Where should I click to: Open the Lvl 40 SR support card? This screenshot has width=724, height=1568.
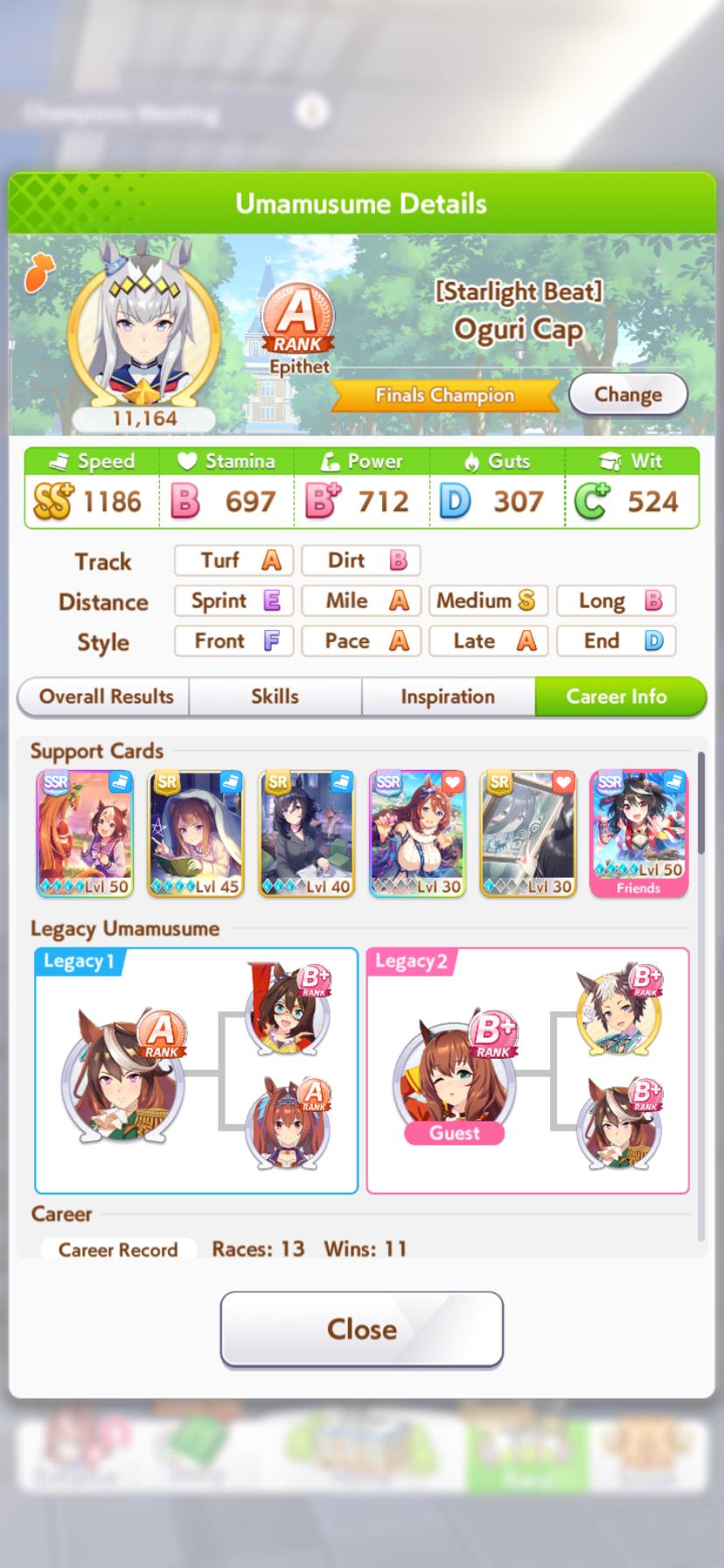click(306, 833)
